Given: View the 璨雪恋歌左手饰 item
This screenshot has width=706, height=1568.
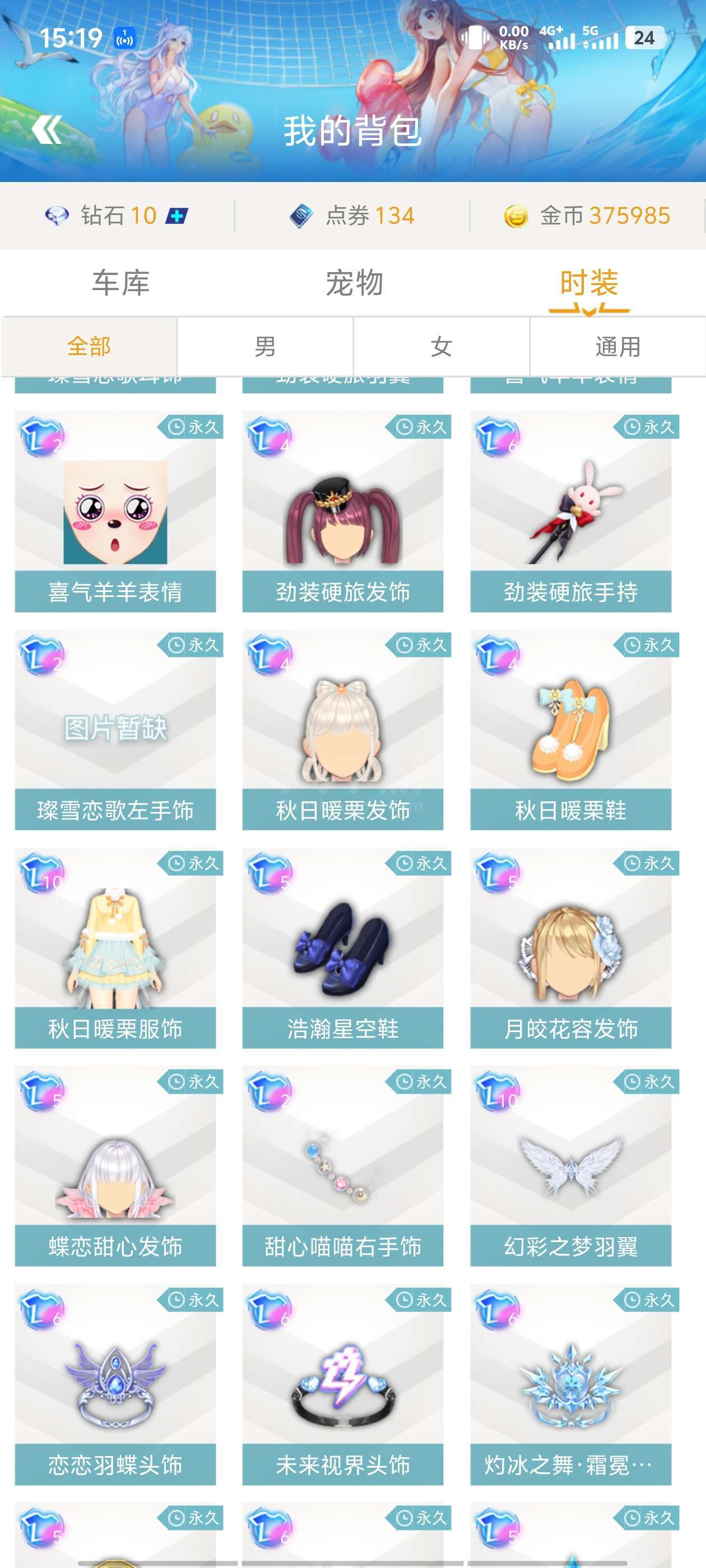Looking at the screenshot, I should (115, 730).
